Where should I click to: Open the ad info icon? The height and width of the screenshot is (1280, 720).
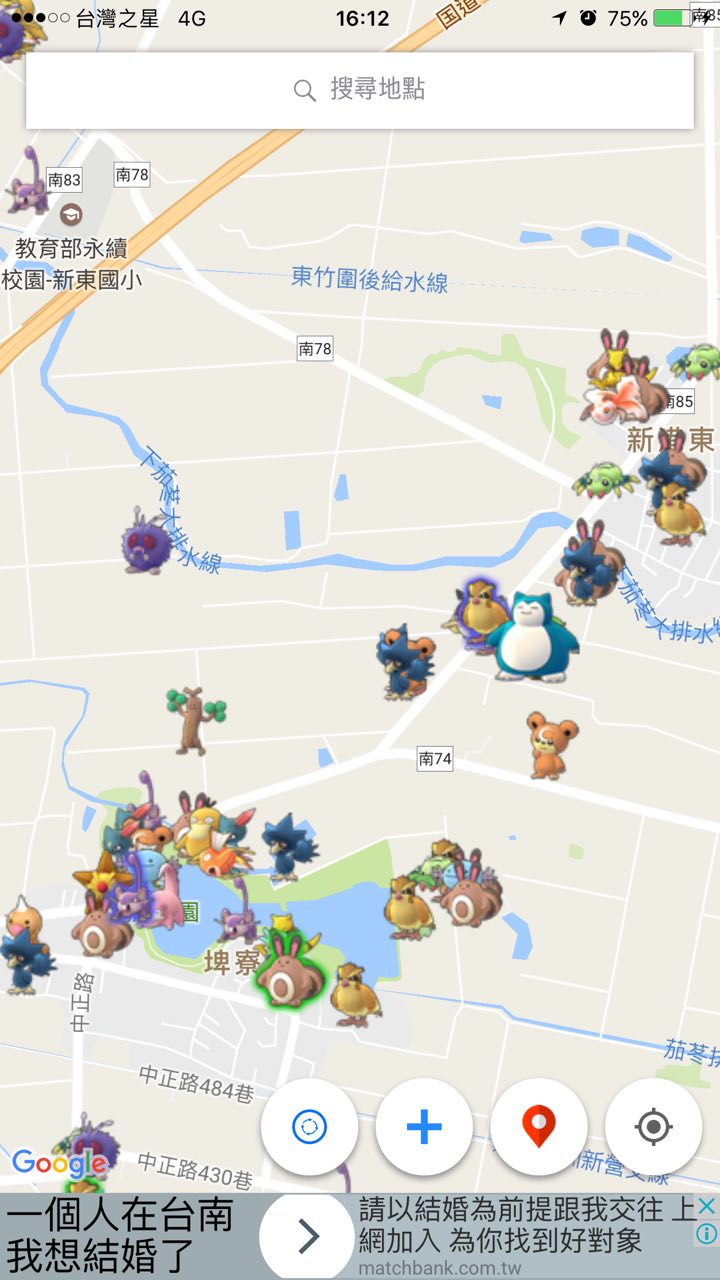click(x=706, y=1234)
